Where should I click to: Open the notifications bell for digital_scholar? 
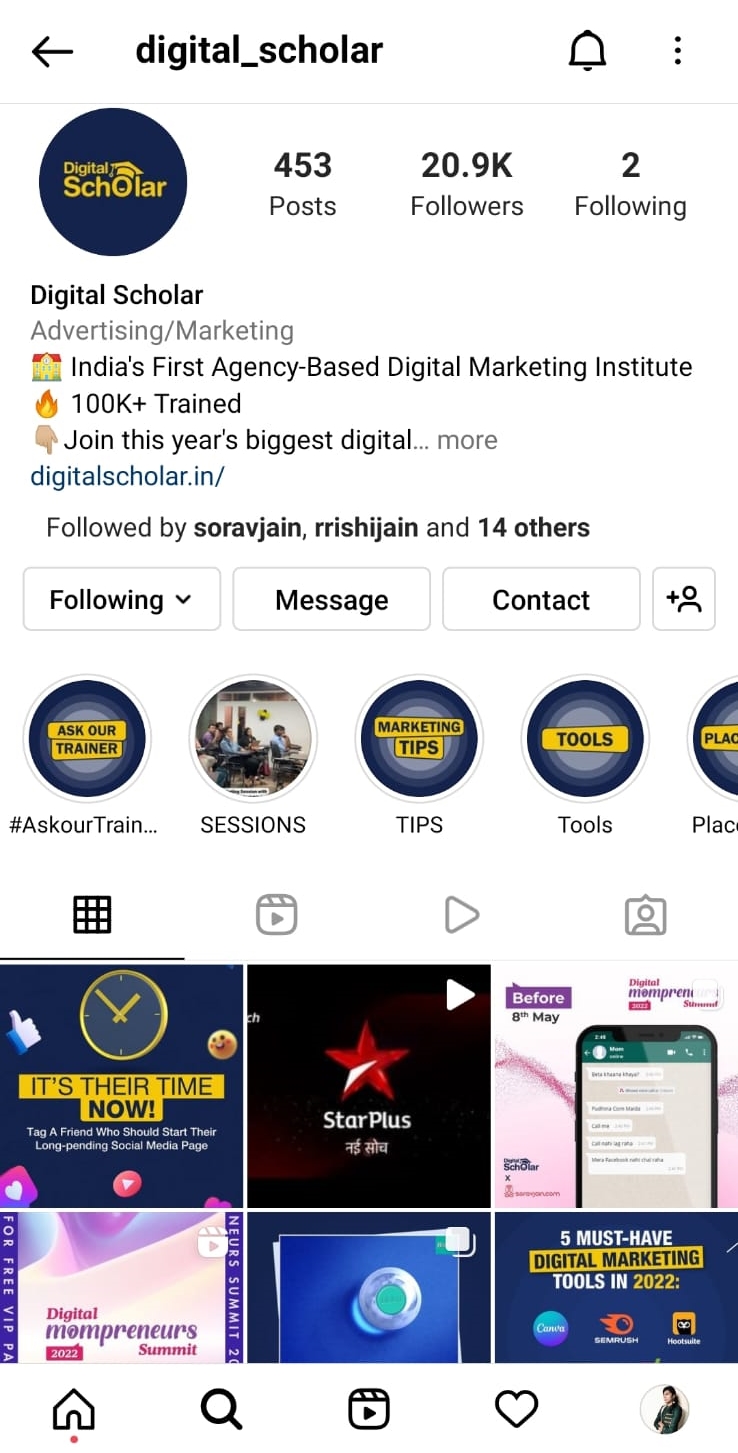587,51
